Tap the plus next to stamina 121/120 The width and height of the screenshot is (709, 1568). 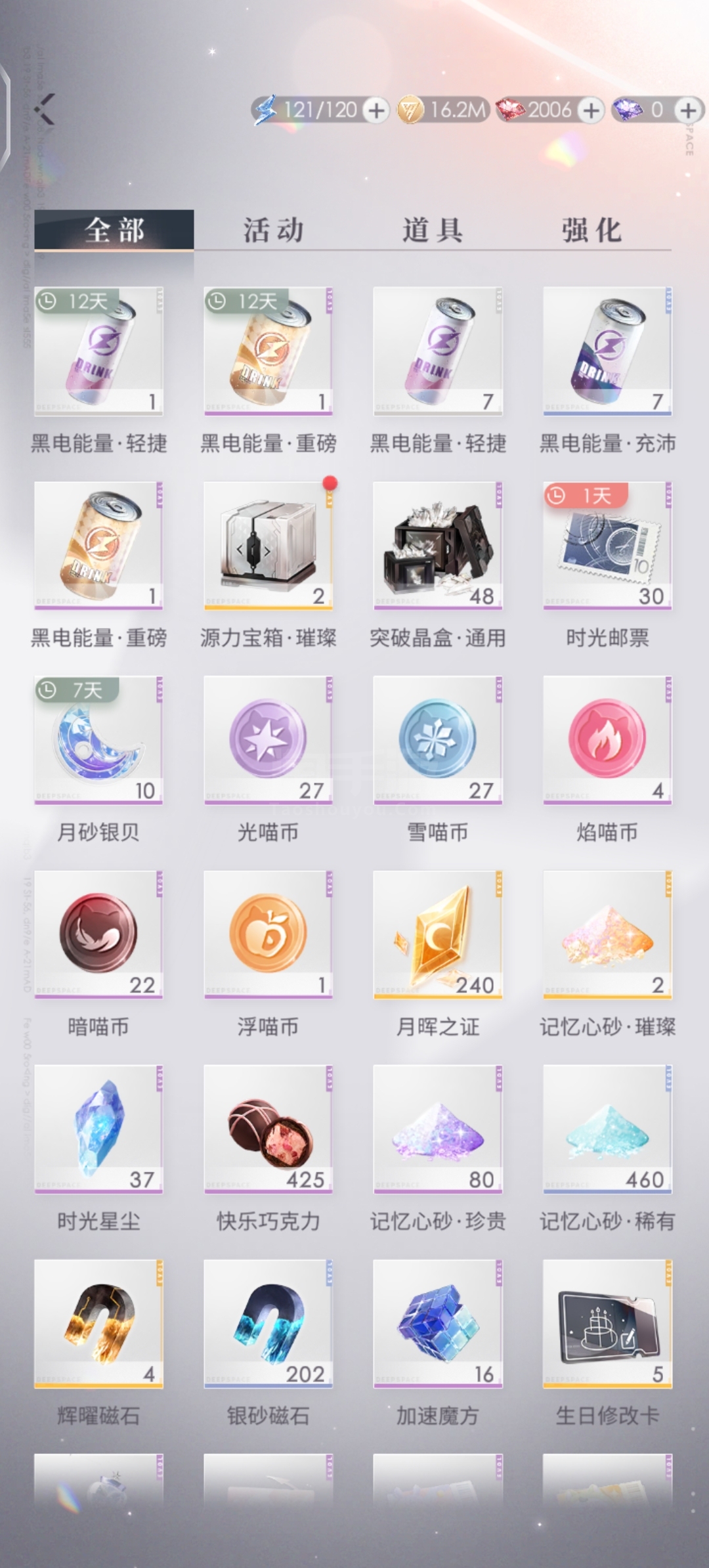377,110
